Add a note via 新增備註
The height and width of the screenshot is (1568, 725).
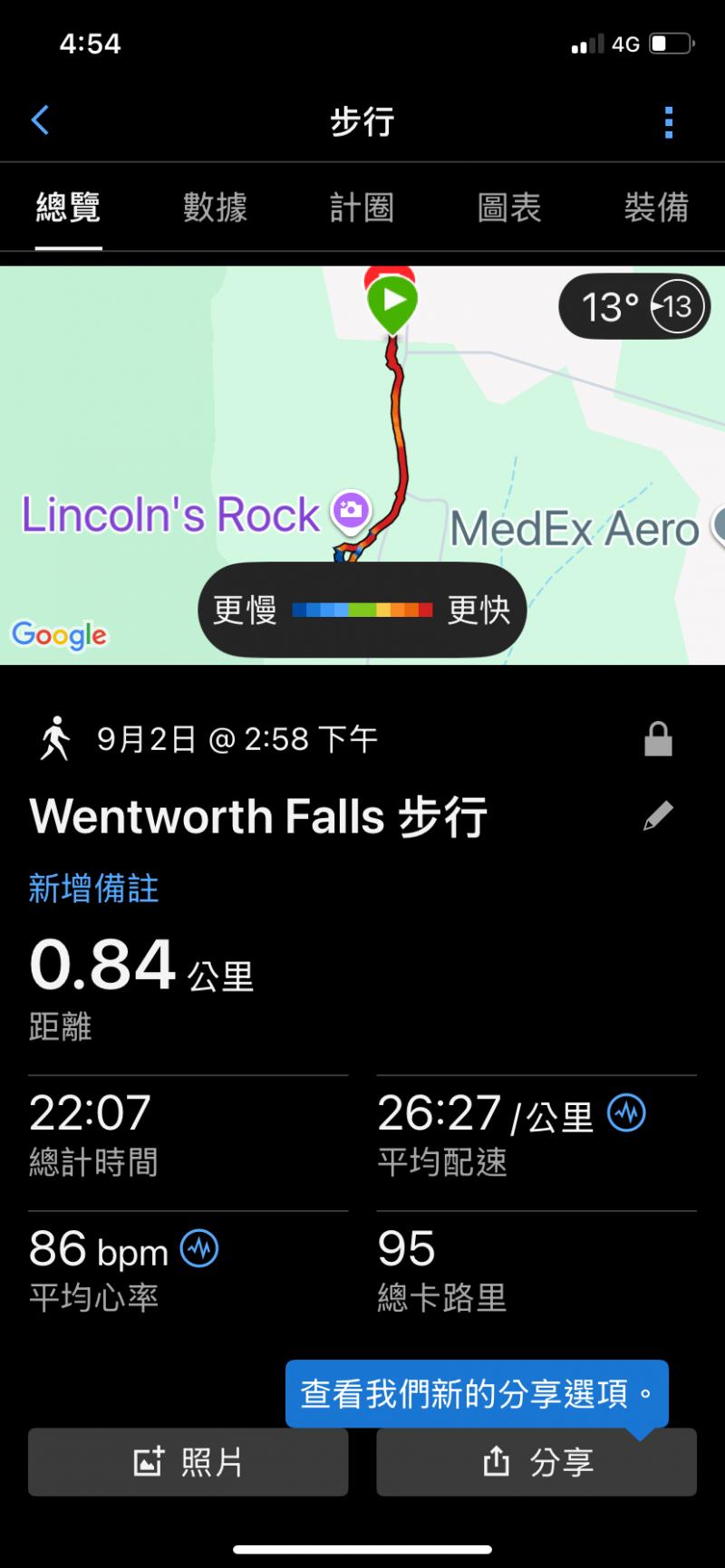93,889
